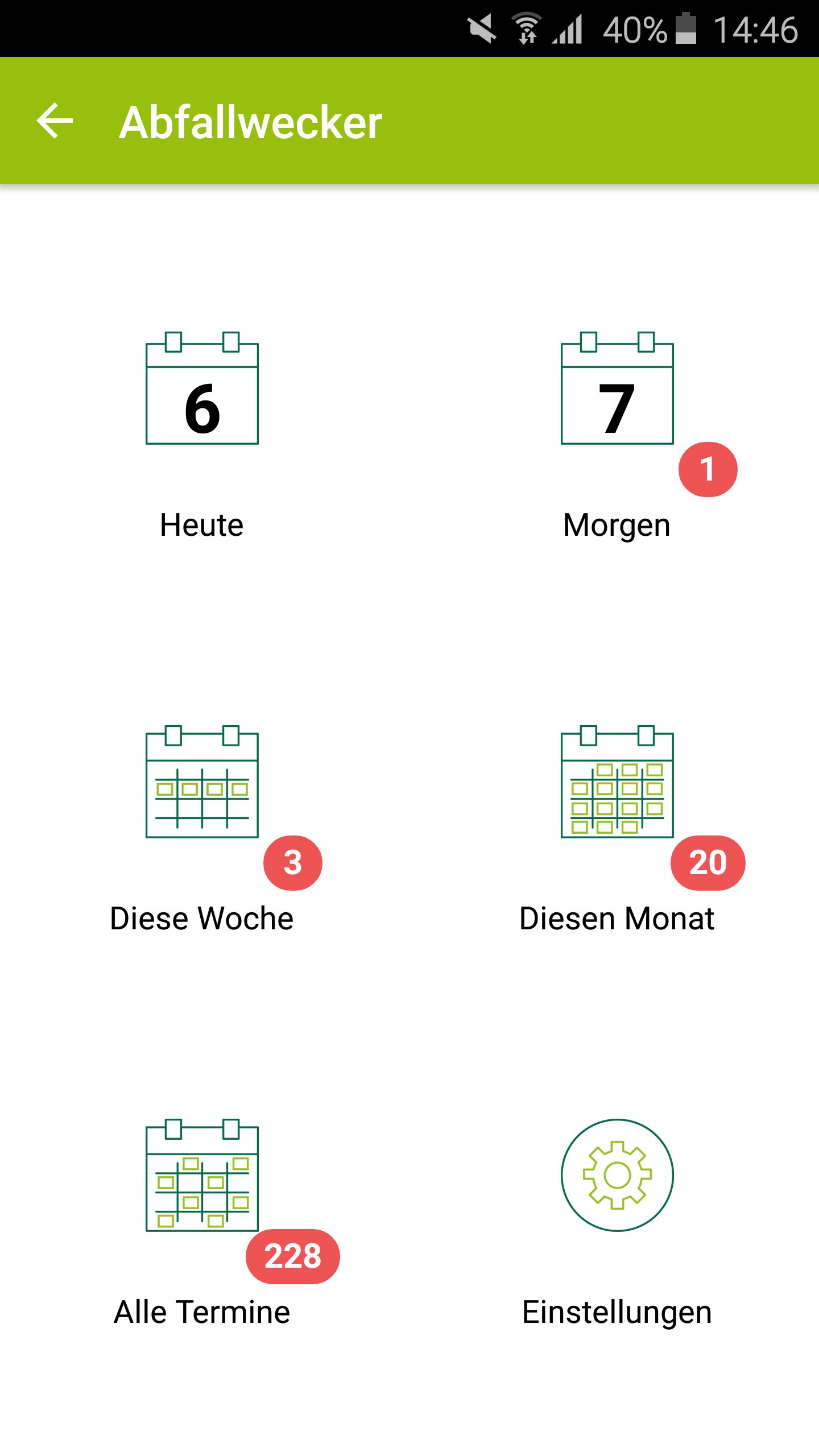Tap the Abfallwecker title bar
The height and width of the screenshot is (1456, 819).
(251, 120)
